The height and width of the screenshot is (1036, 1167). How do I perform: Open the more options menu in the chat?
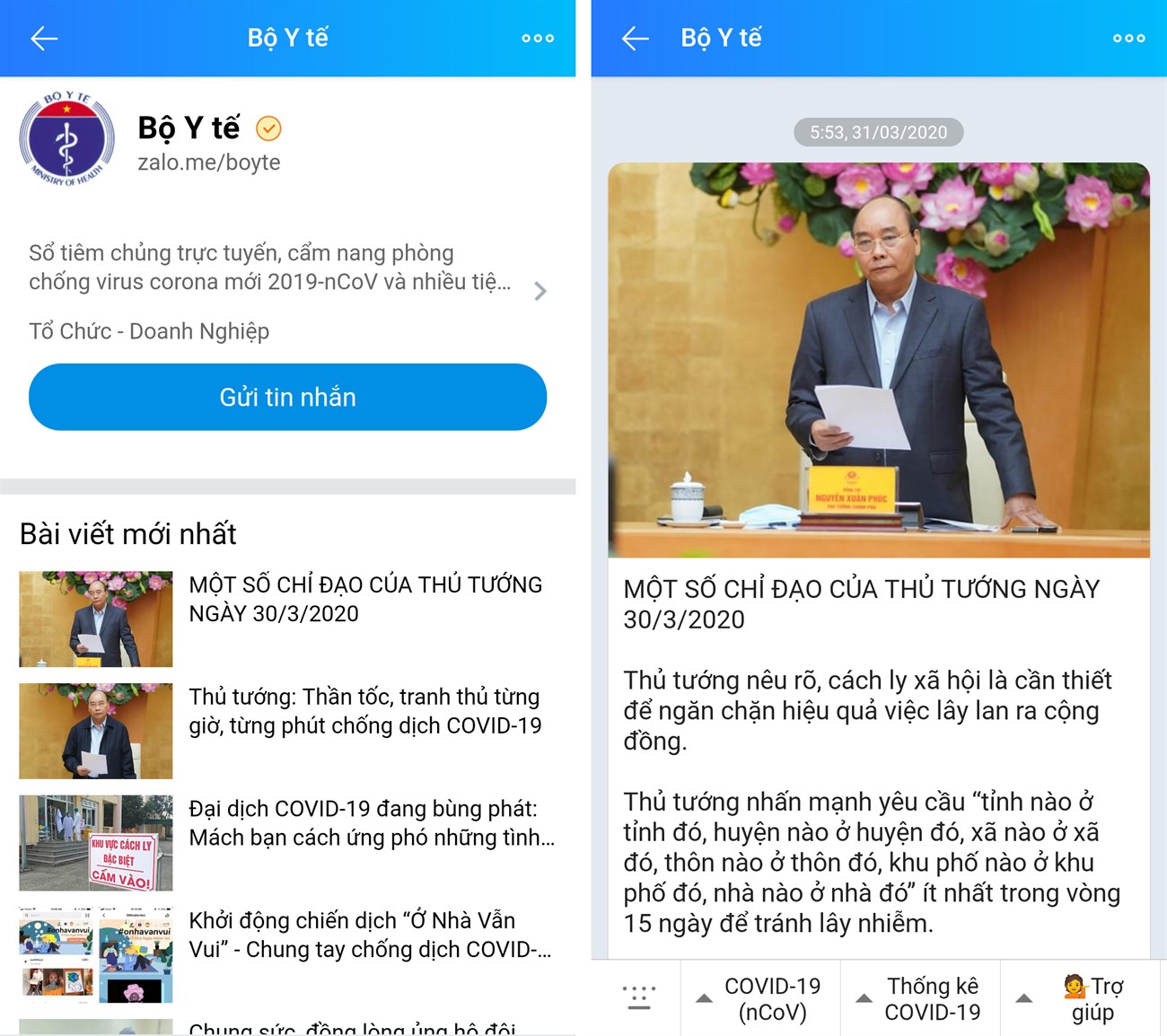(1128, 38)
